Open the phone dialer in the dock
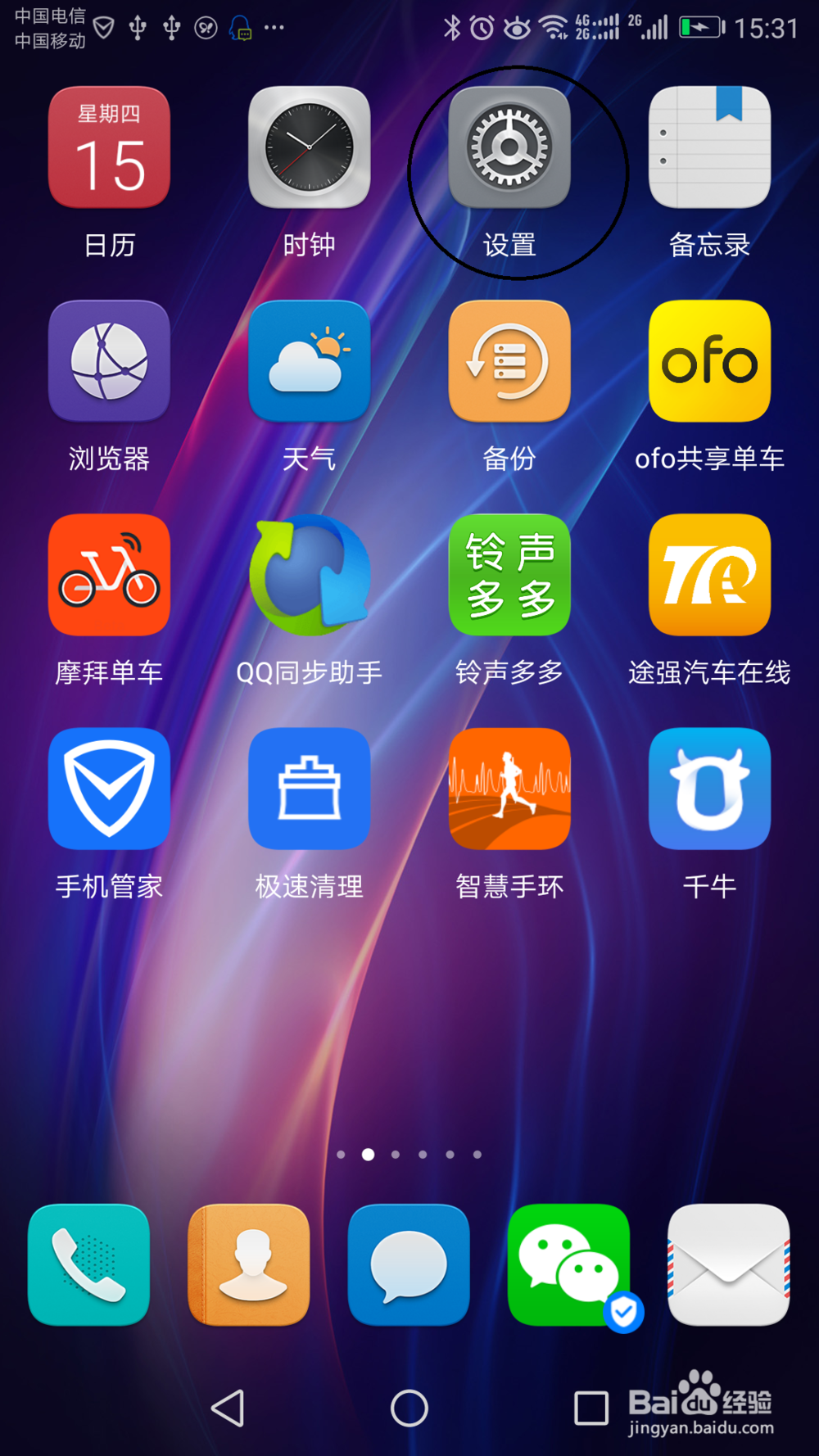The image size is (819, 1456). point(87,1265)
